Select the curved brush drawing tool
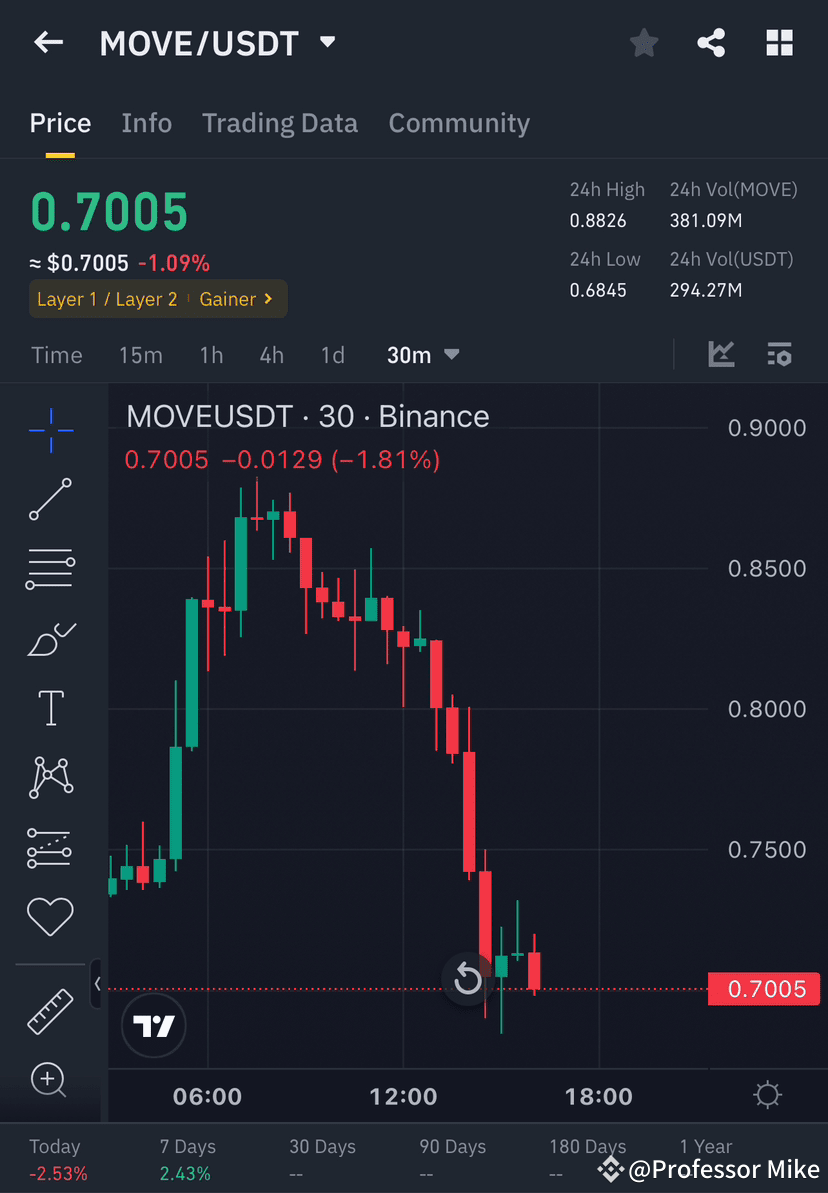 coord(50,638)
